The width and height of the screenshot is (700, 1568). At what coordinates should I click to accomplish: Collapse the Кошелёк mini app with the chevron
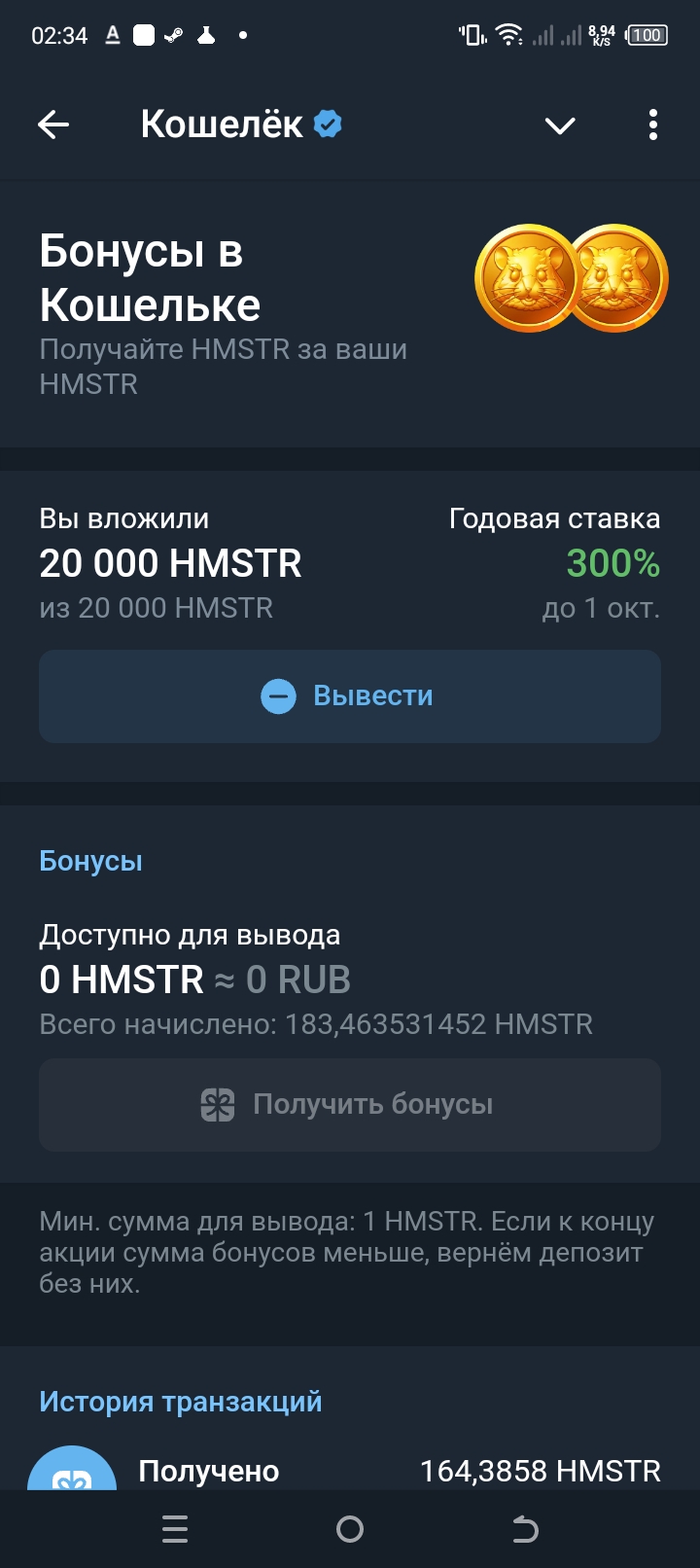[x=560, y=125]
